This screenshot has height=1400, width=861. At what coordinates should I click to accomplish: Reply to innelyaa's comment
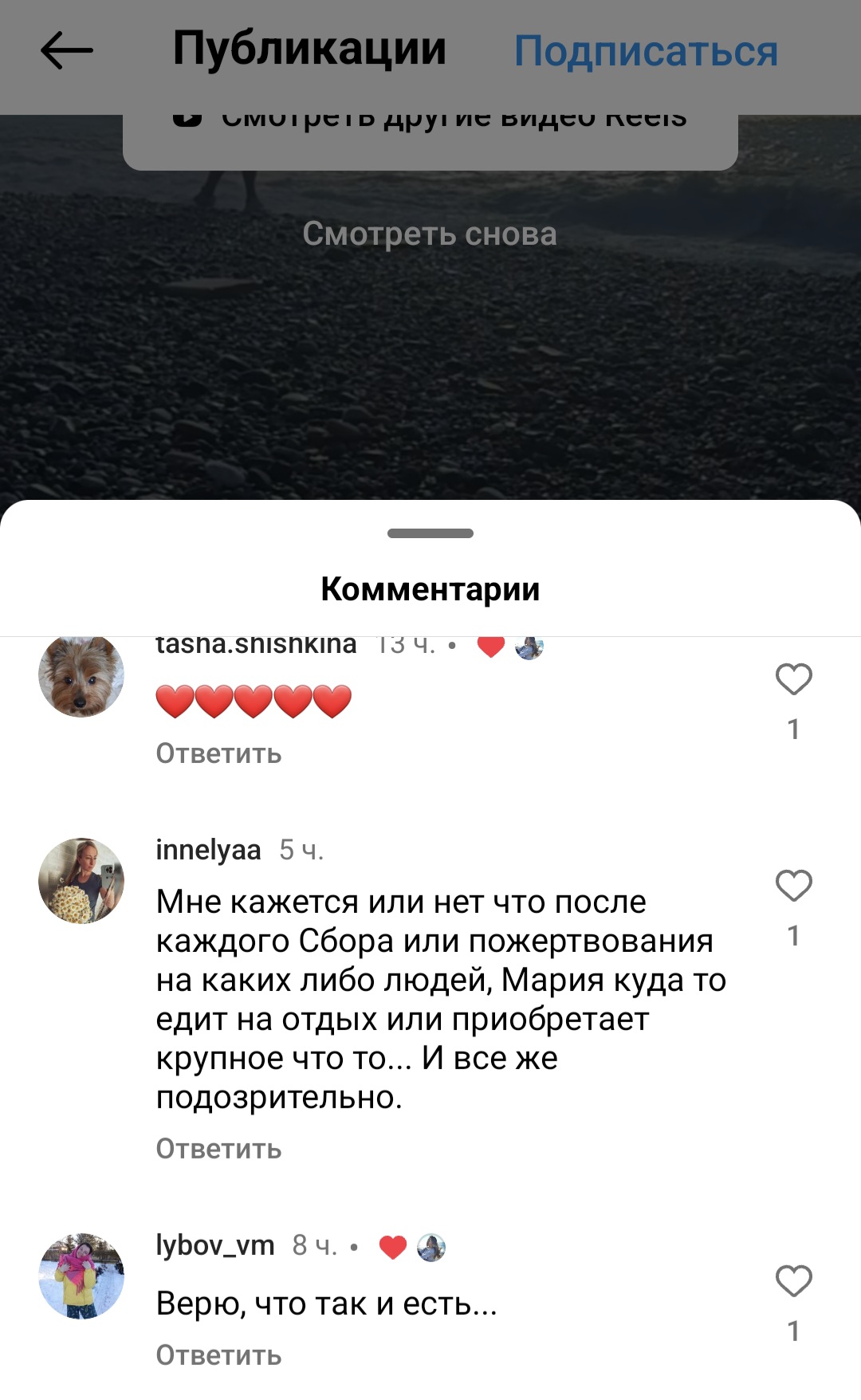(218, 1149)
